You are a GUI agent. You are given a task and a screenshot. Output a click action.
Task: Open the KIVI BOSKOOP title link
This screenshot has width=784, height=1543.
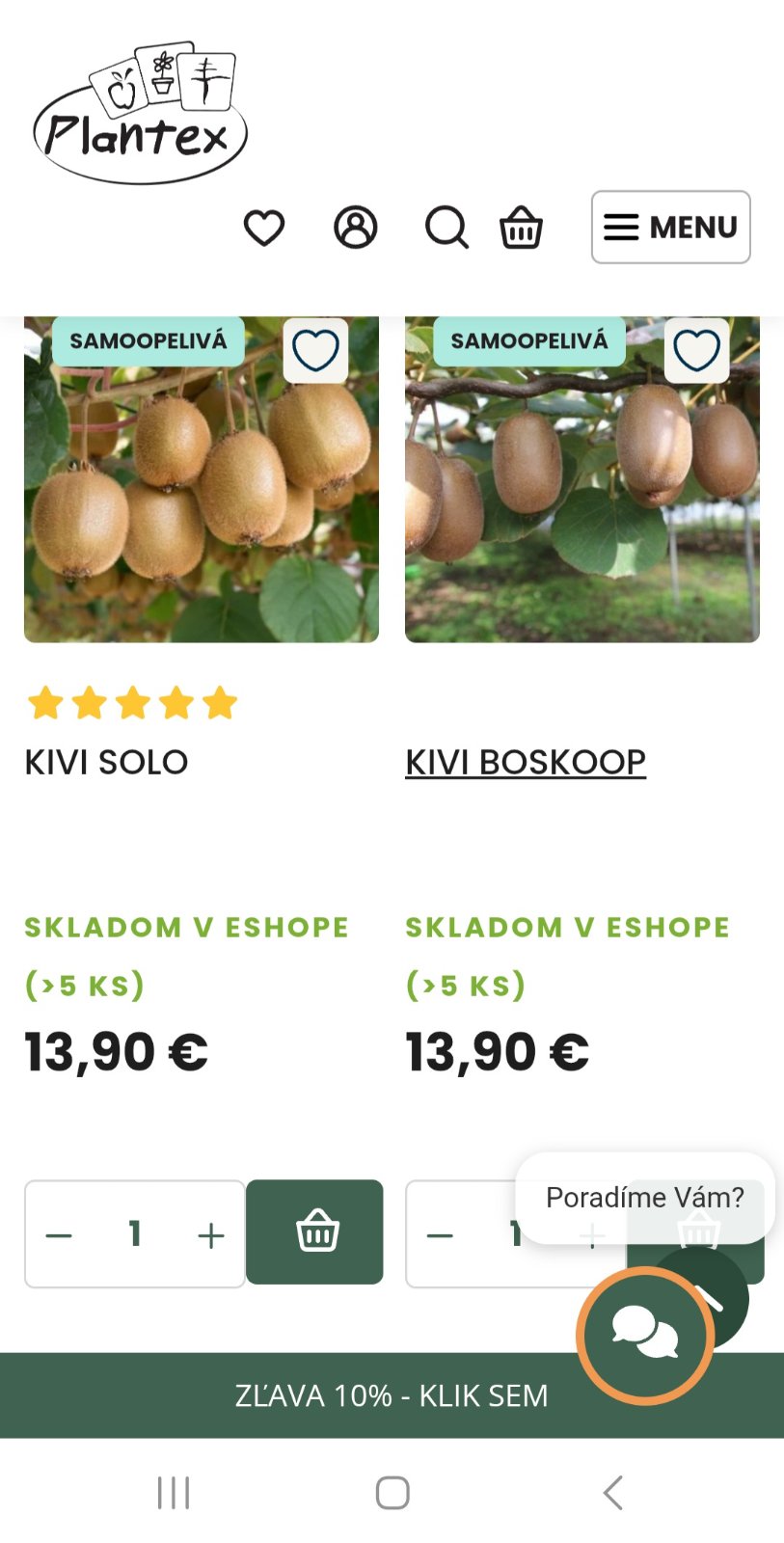(x=526, y=762)
